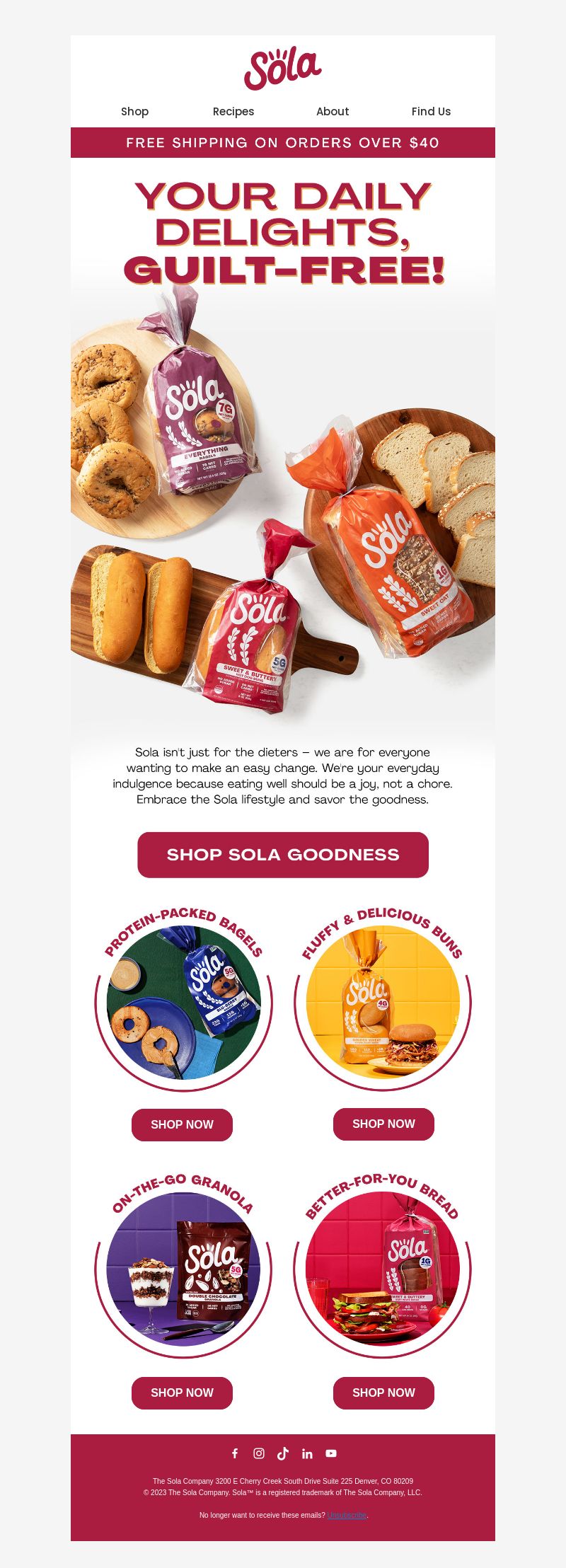Shop now for On-The-Go Granola
This screenshot has width=566, height=1568.
coord(182,1393)
